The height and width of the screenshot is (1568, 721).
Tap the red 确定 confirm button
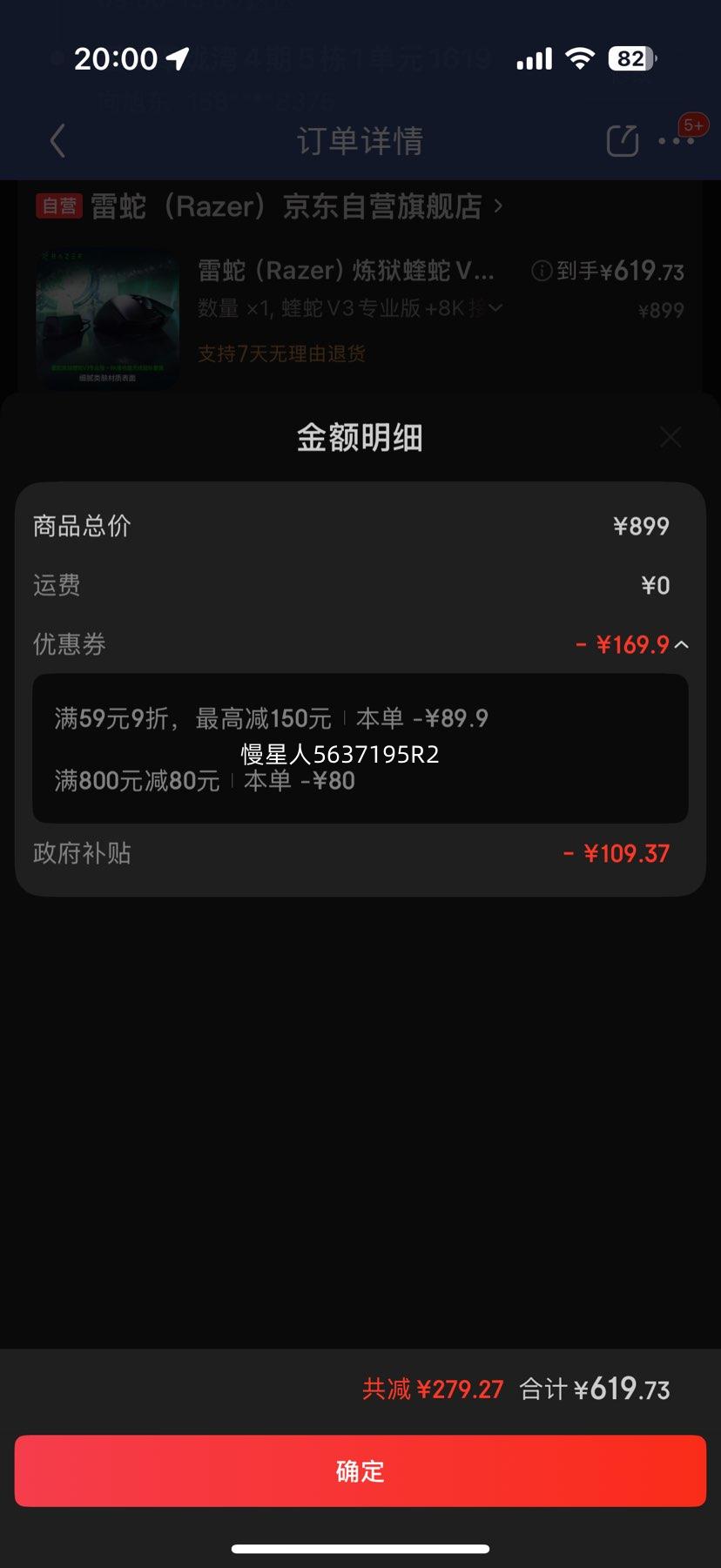(360, 1470)
